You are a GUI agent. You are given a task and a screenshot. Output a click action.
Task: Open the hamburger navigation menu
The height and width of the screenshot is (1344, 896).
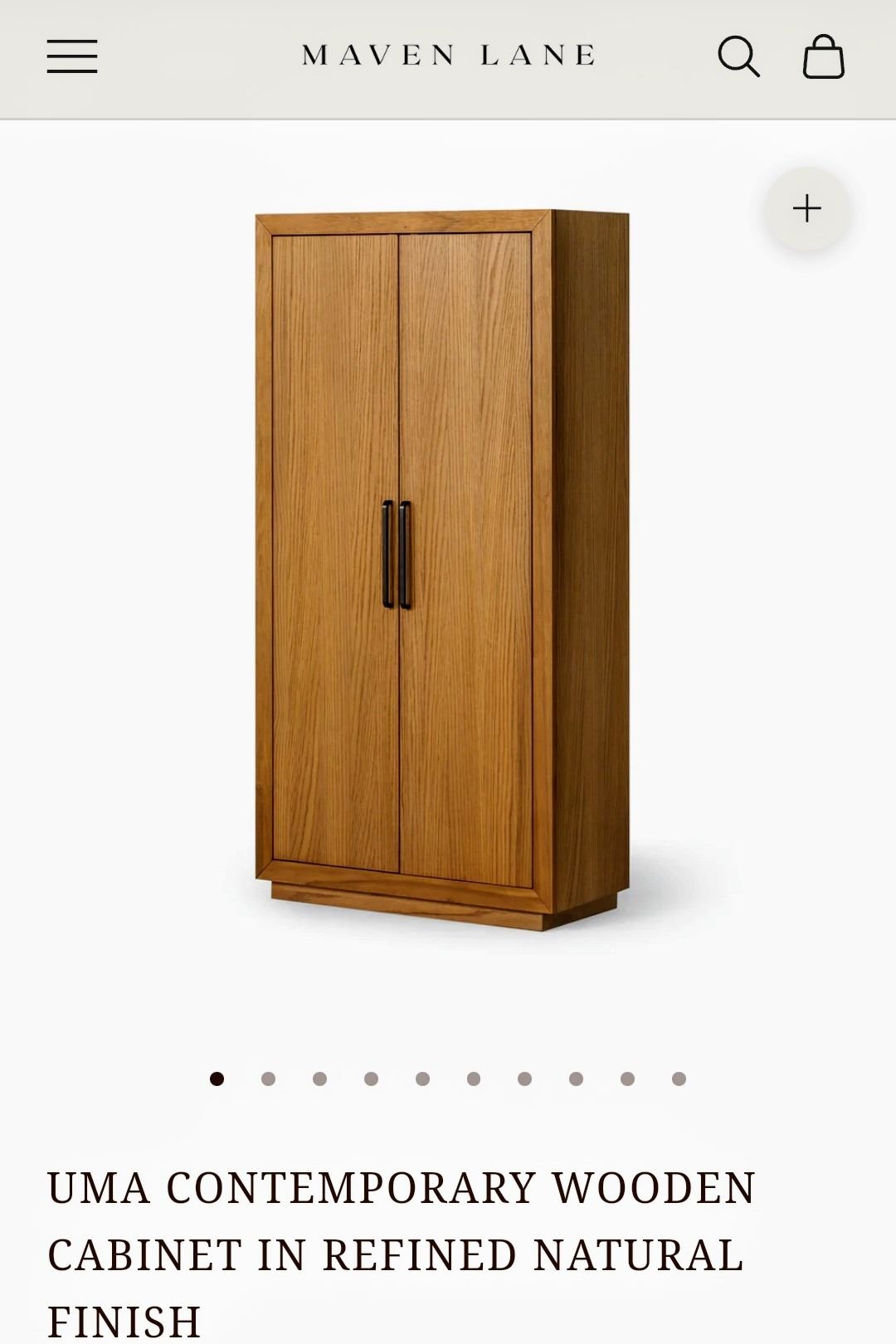[72, 56]
